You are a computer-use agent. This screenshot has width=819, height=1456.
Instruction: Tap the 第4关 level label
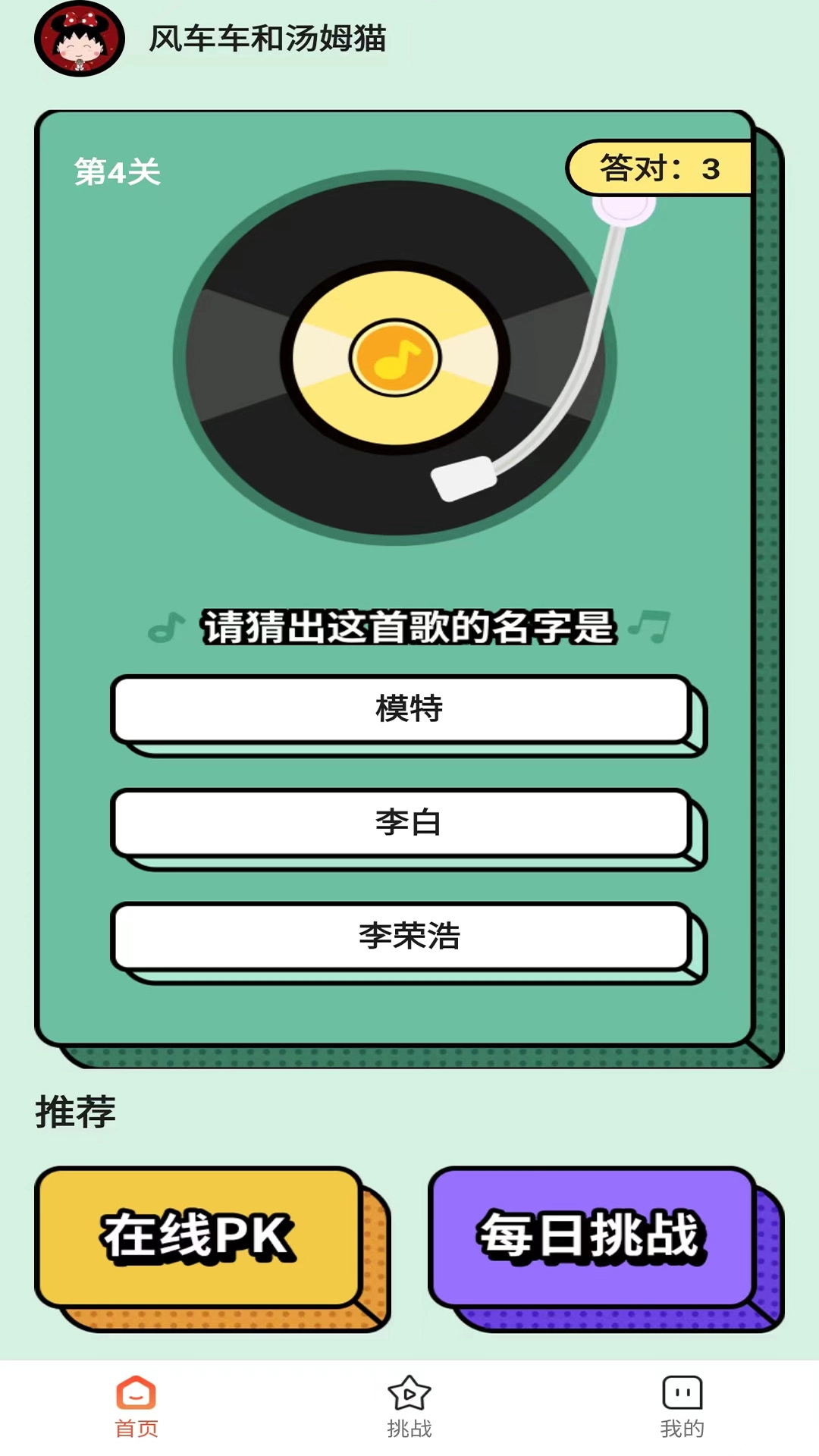click(115, 168)
